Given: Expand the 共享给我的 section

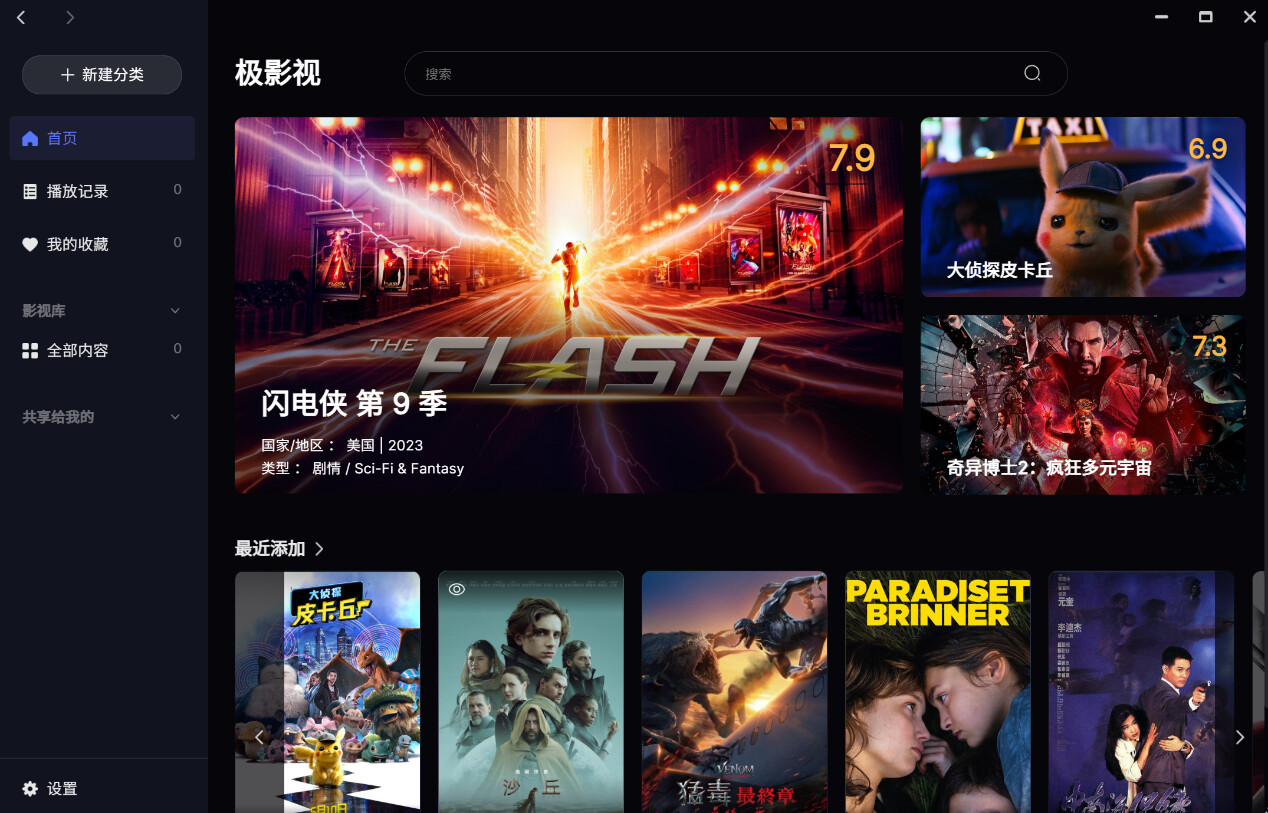Looking at the screenshot, I should [x=175, y=417].
